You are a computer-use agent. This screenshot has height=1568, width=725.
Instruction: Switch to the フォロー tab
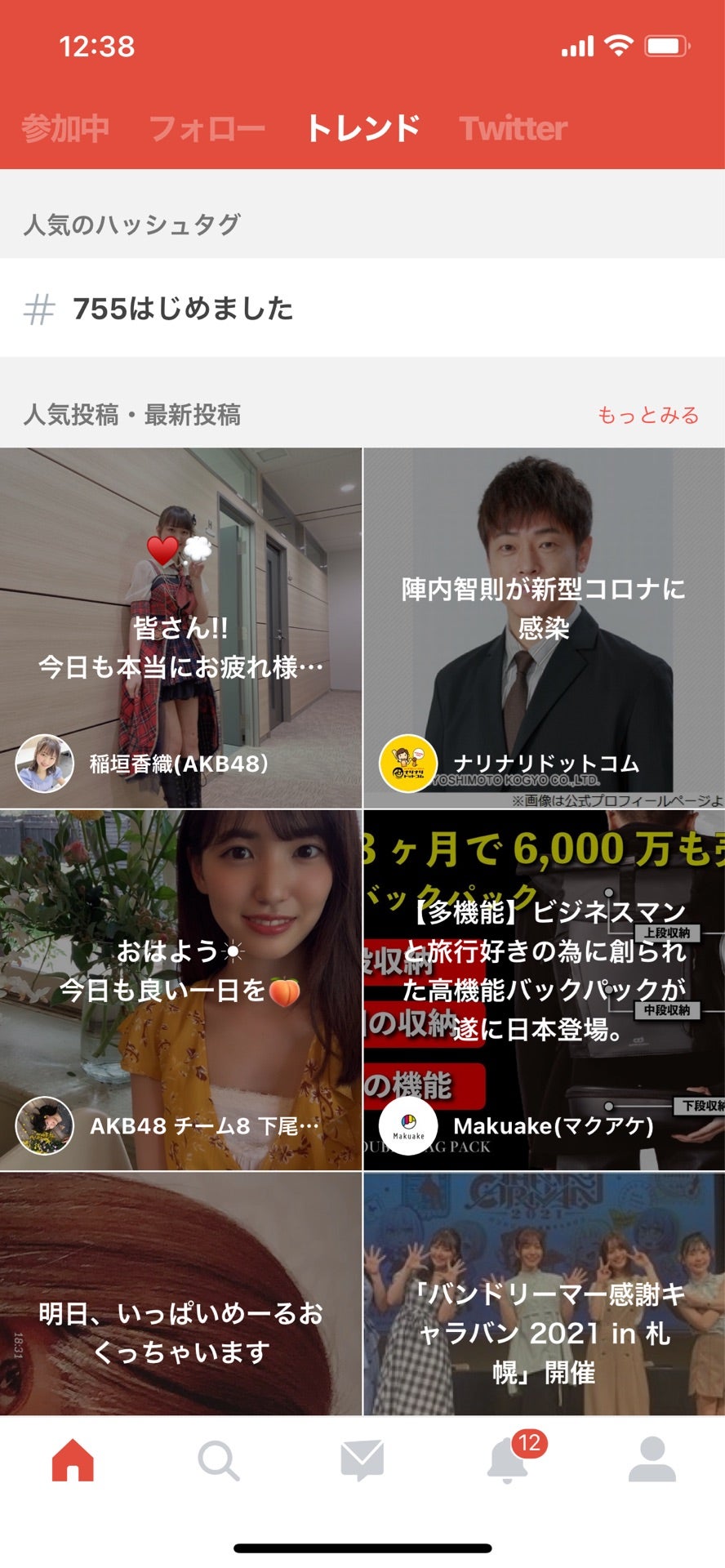point(207,128)
